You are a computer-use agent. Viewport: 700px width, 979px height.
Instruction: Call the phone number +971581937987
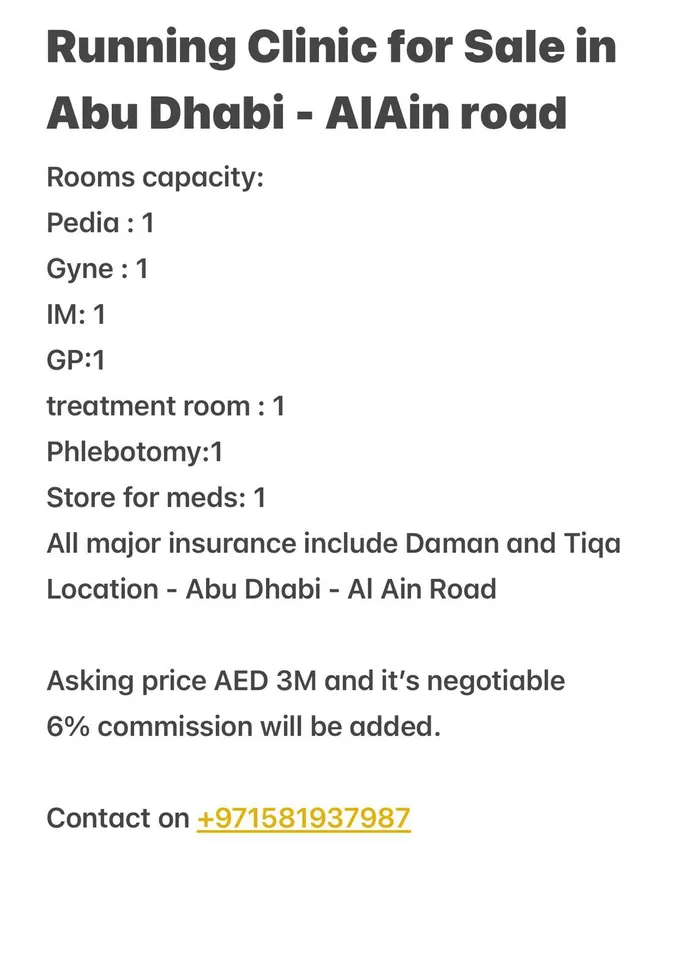[x=303, y=818]
